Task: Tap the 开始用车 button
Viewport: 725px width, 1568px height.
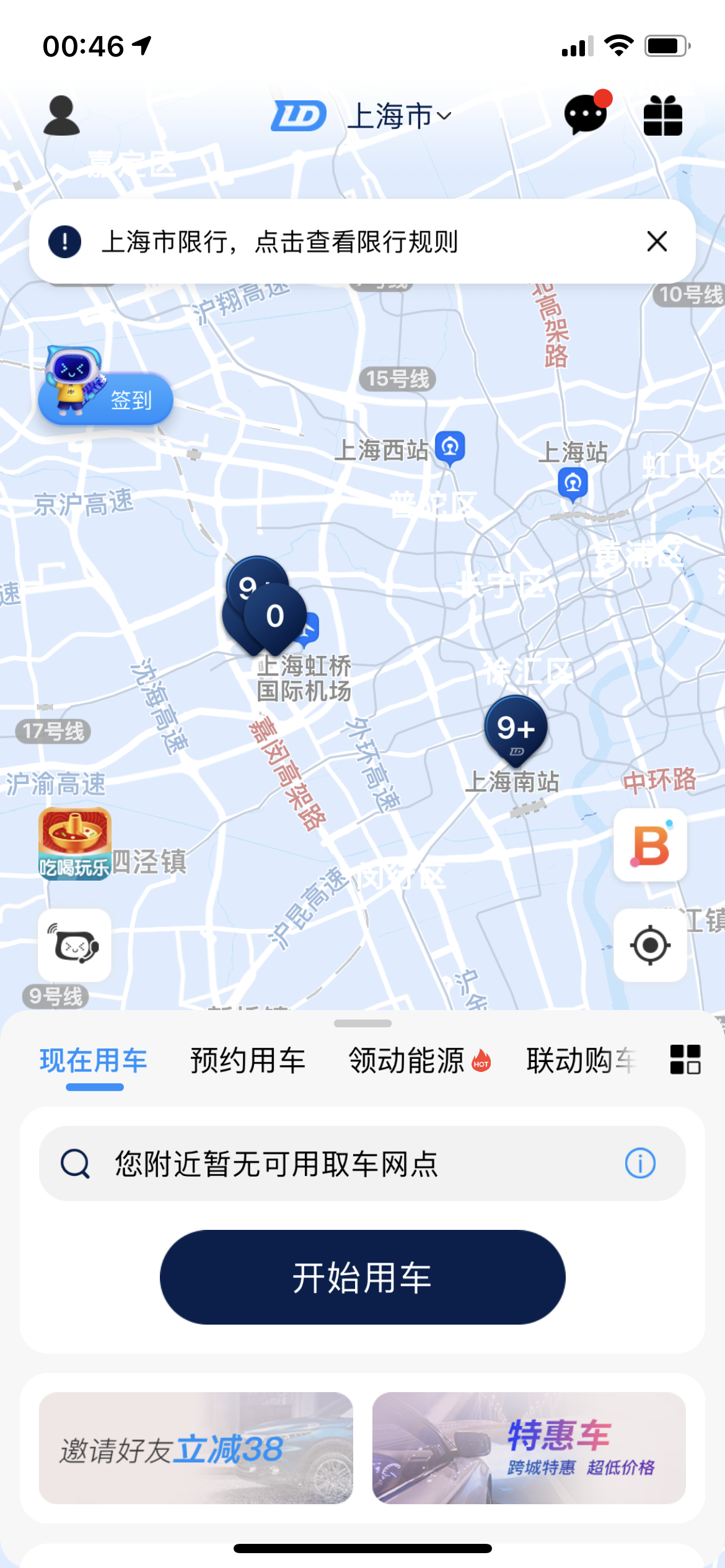Action: [x=362, y=1277]
